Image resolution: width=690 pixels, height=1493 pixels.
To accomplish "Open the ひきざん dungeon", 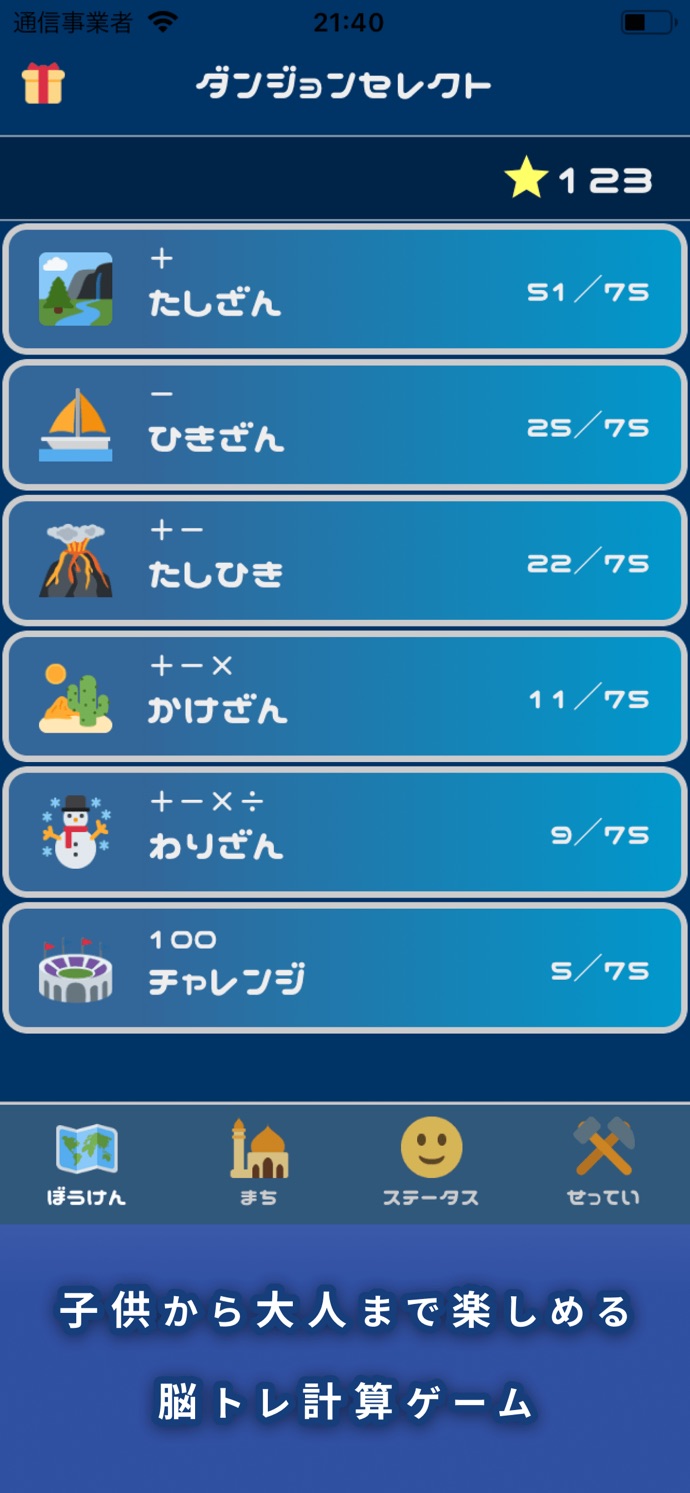I will (345, 426).
